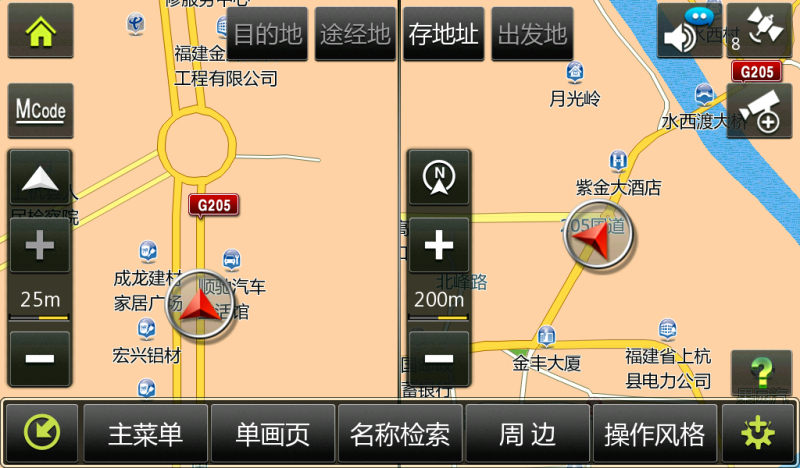Zoom in the 200m right map
Viewport: 800px width, 468px height.
pos(438,245)
